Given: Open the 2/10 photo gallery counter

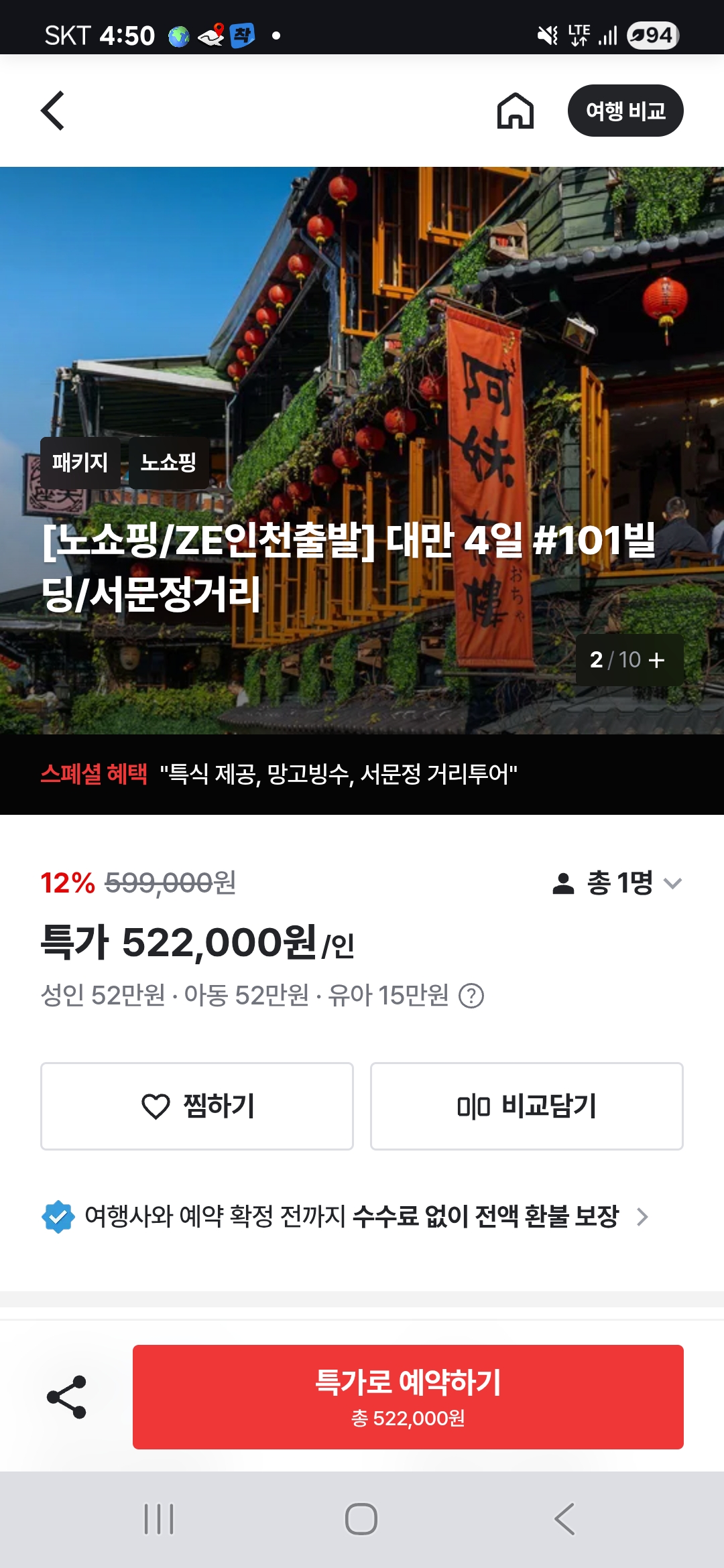Looking at the screenshot, I should pos(629,659).
